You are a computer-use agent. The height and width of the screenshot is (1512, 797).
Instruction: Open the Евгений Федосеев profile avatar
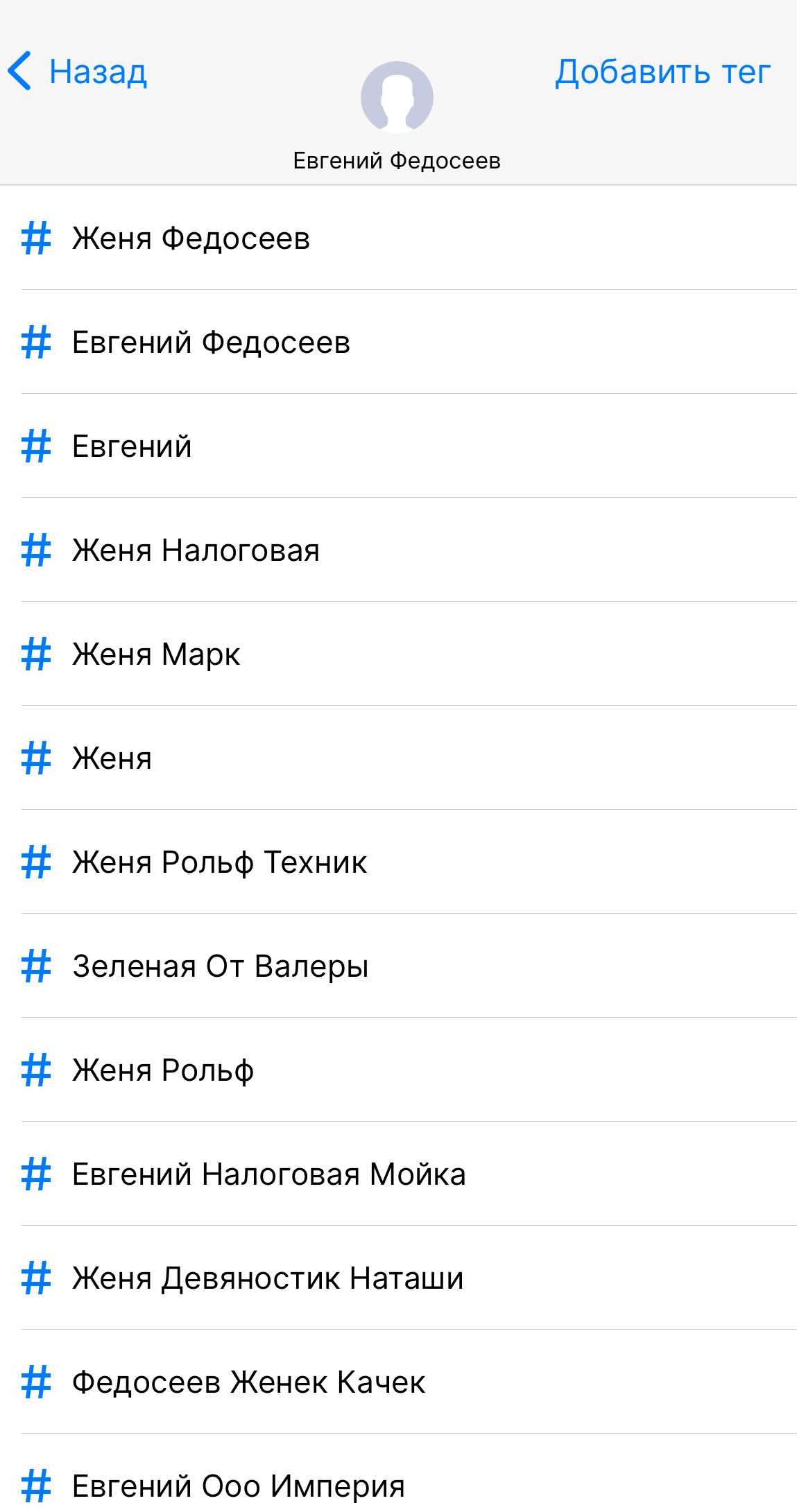click(x=397, y=97)
